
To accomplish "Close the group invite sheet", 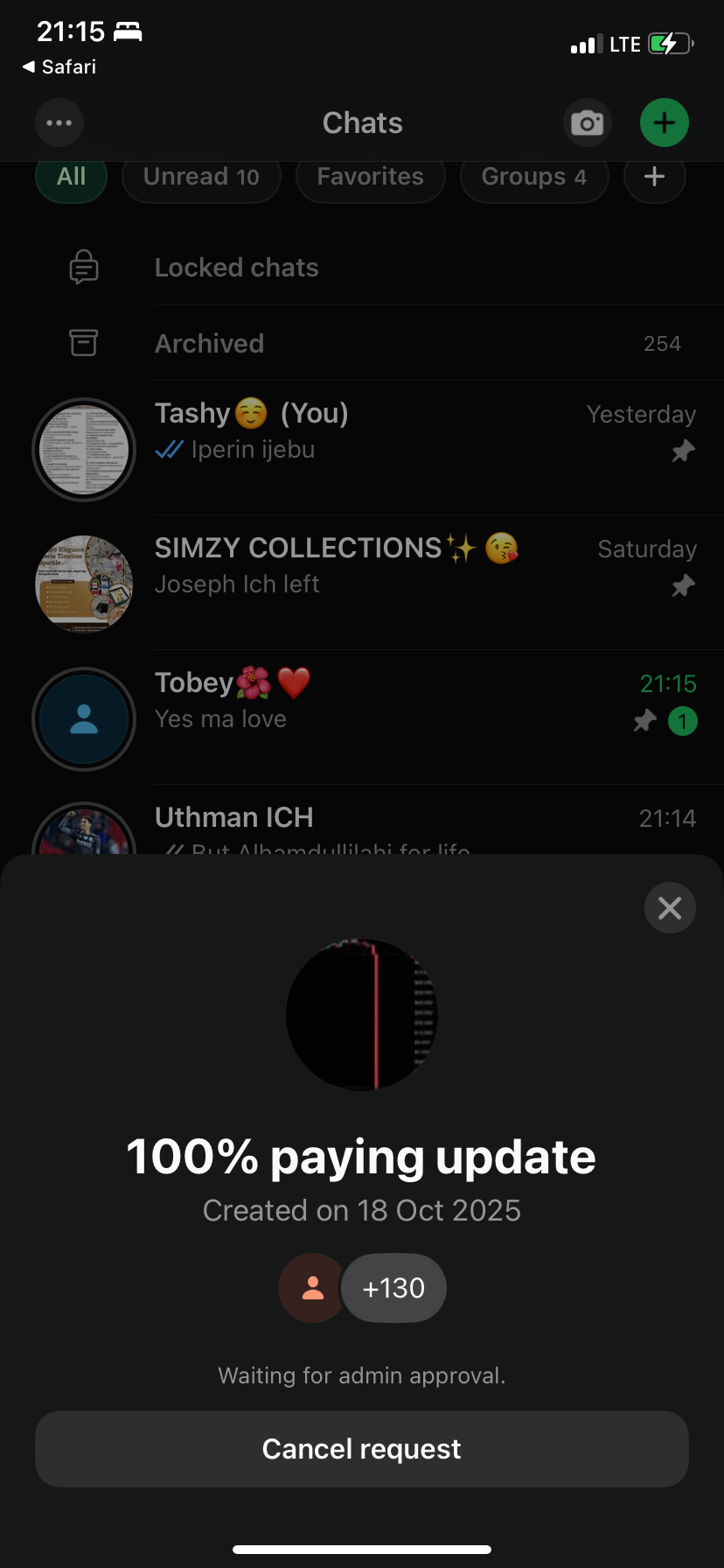I will [x=670, y=908].
